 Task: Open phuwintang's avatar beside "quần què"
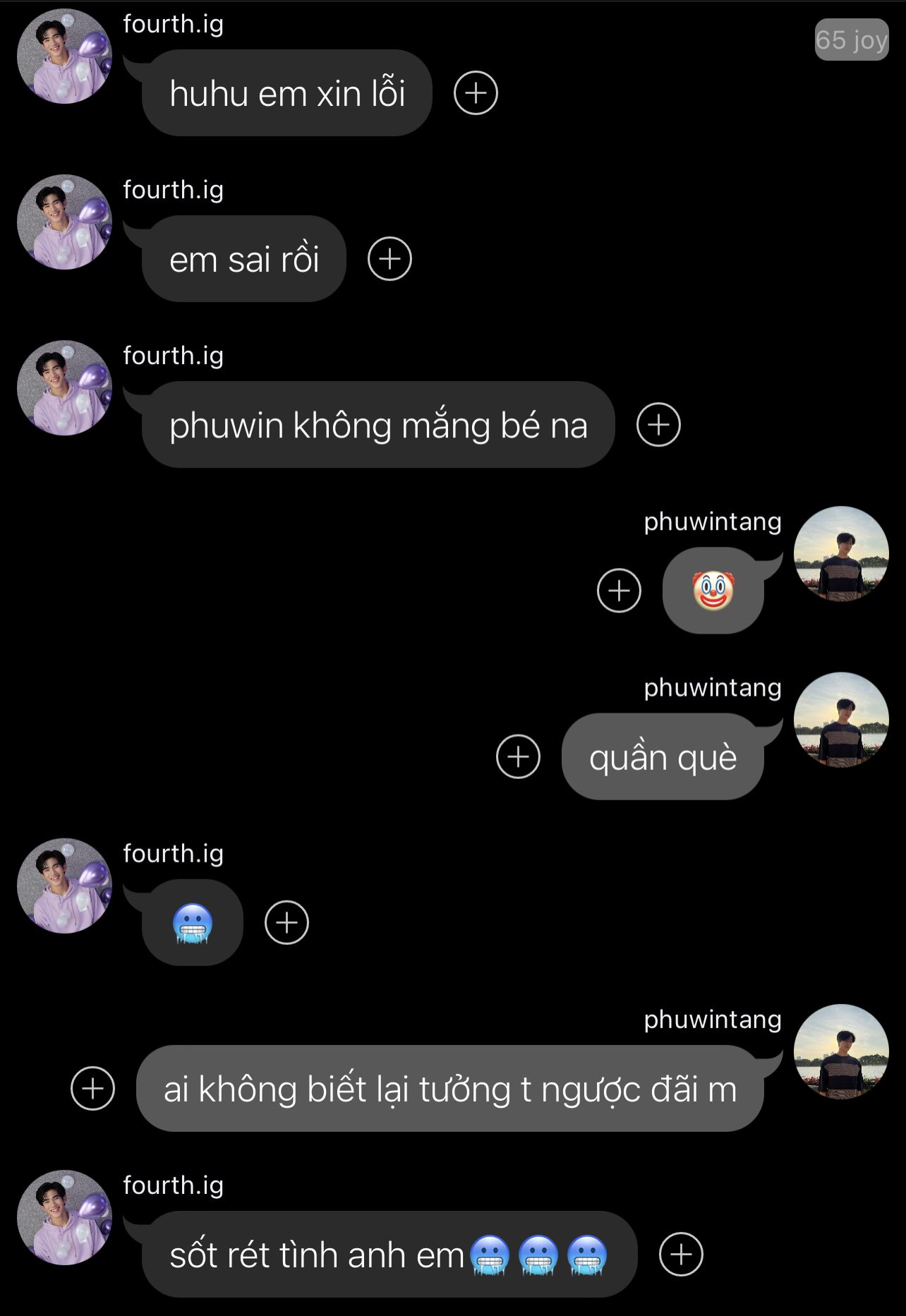coord(841,720)
